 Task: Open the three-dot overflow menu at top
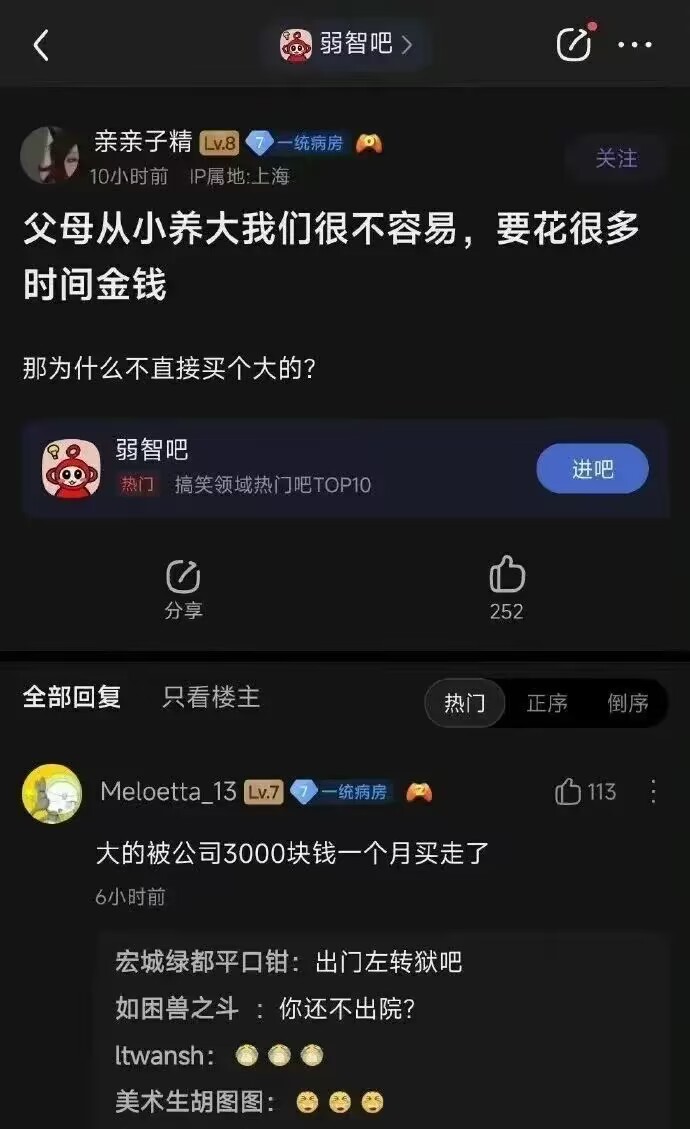coord(635,45)
